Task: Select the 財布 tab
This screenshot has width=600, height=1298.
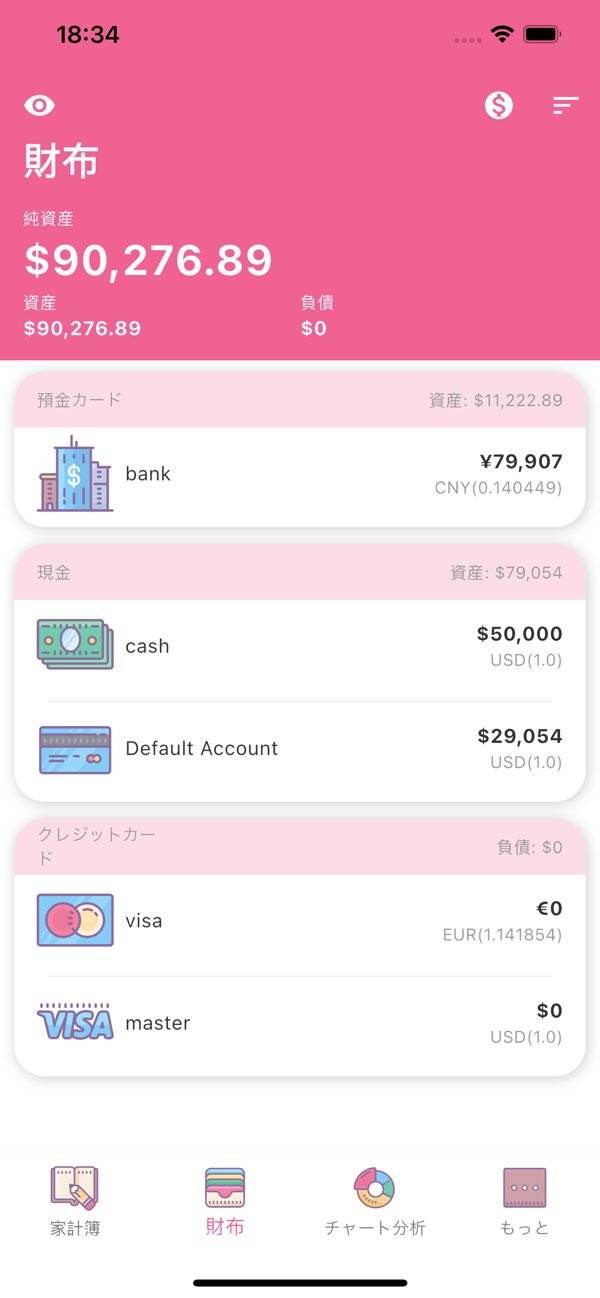Action: click(225, 1200)
